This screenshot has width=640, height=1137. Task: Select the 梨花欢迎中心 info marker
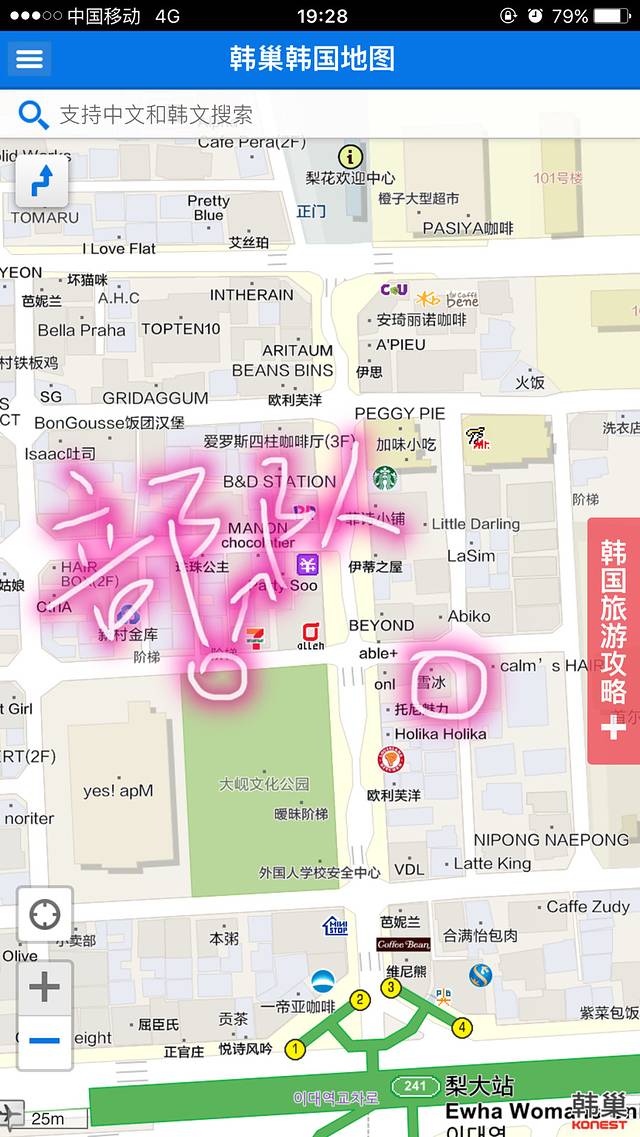tap(350, 157)
